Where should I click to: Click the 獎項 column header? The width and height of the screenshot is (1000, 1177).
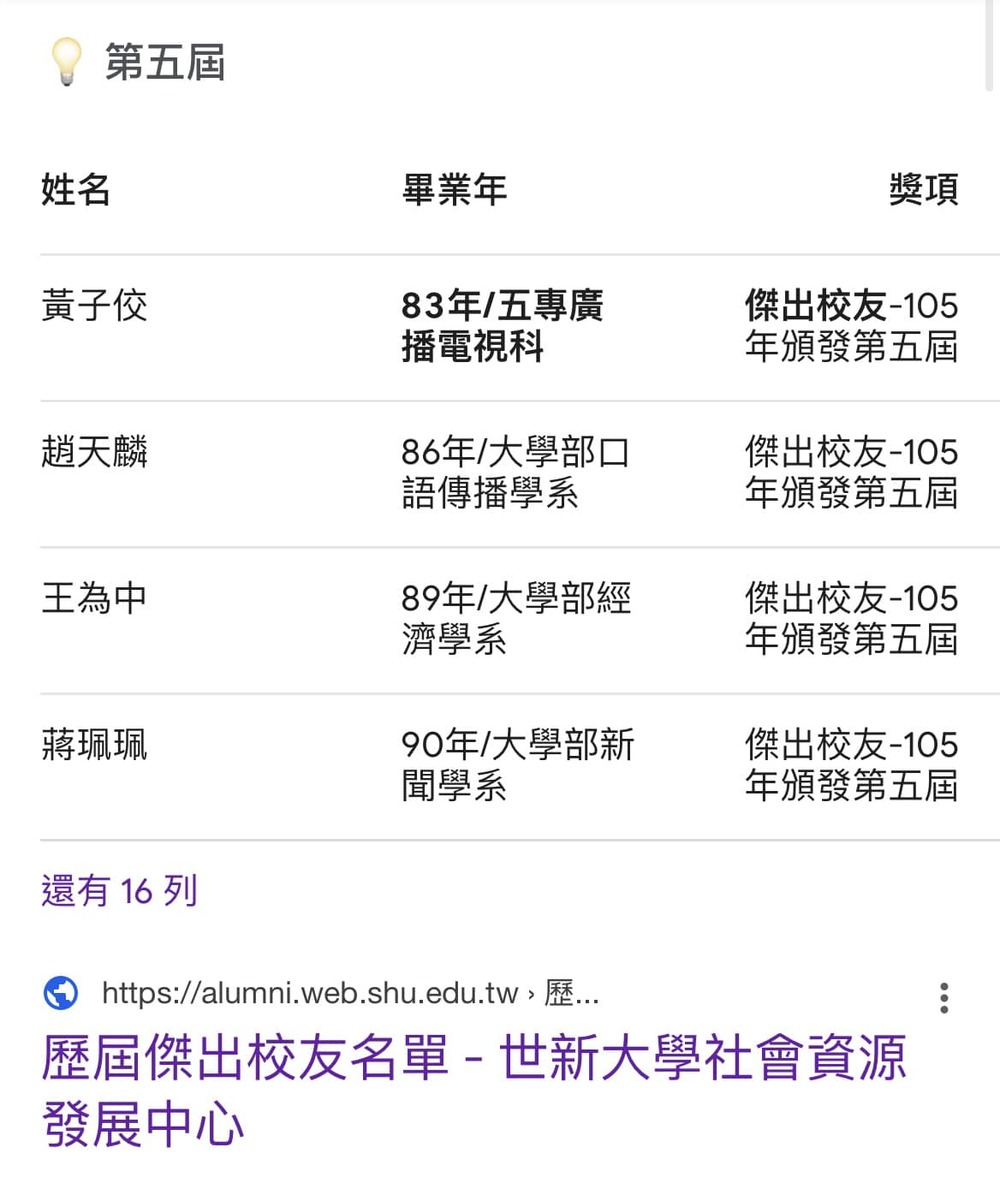tap(924, 190)
